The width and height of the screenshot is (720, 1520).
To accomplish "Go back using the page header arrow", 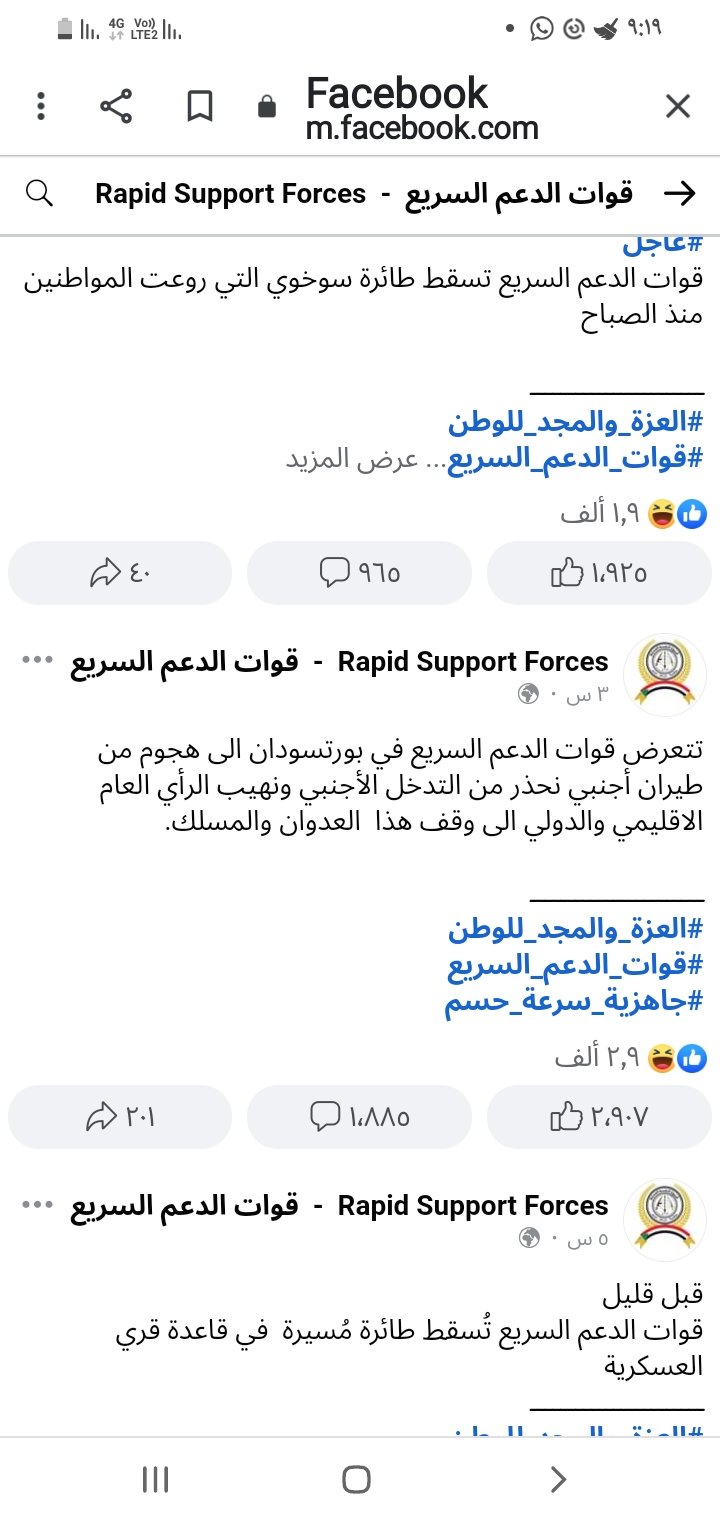I will coord(679,193).
